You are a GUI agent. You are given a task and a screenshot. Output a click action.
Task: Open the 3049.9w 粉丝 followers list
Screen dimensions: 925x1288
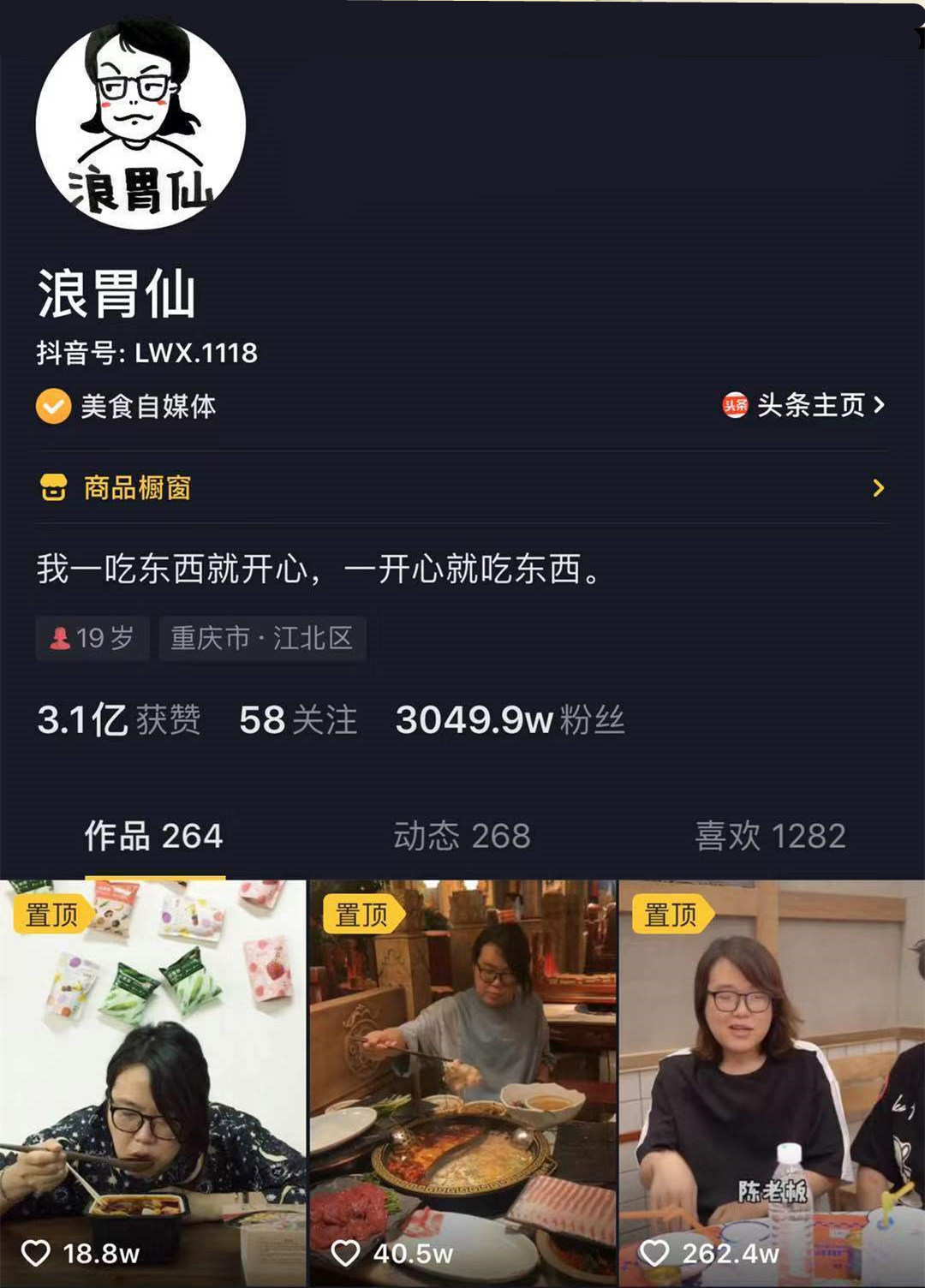(510, 719)
